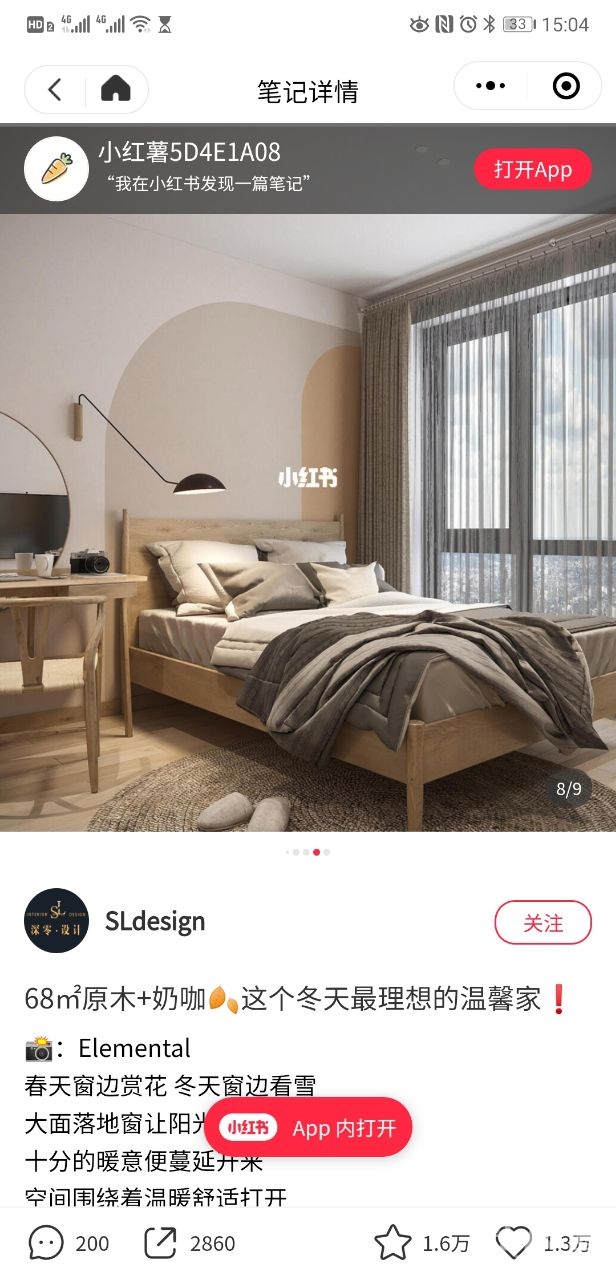This screenshot has height=1280, width=616.
Task: Open the comments with 200 replies
Action: pyautogui.click(x=46, y=1243)
